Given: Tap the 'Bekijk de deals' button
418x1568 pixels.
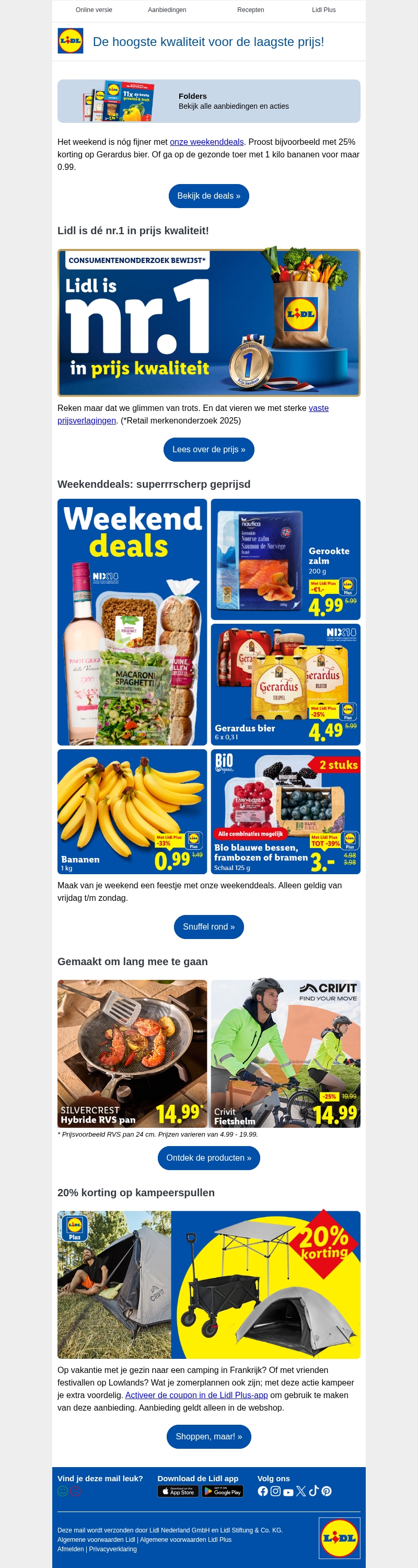Looking at the screenshot, I should [x=208, y=196].
